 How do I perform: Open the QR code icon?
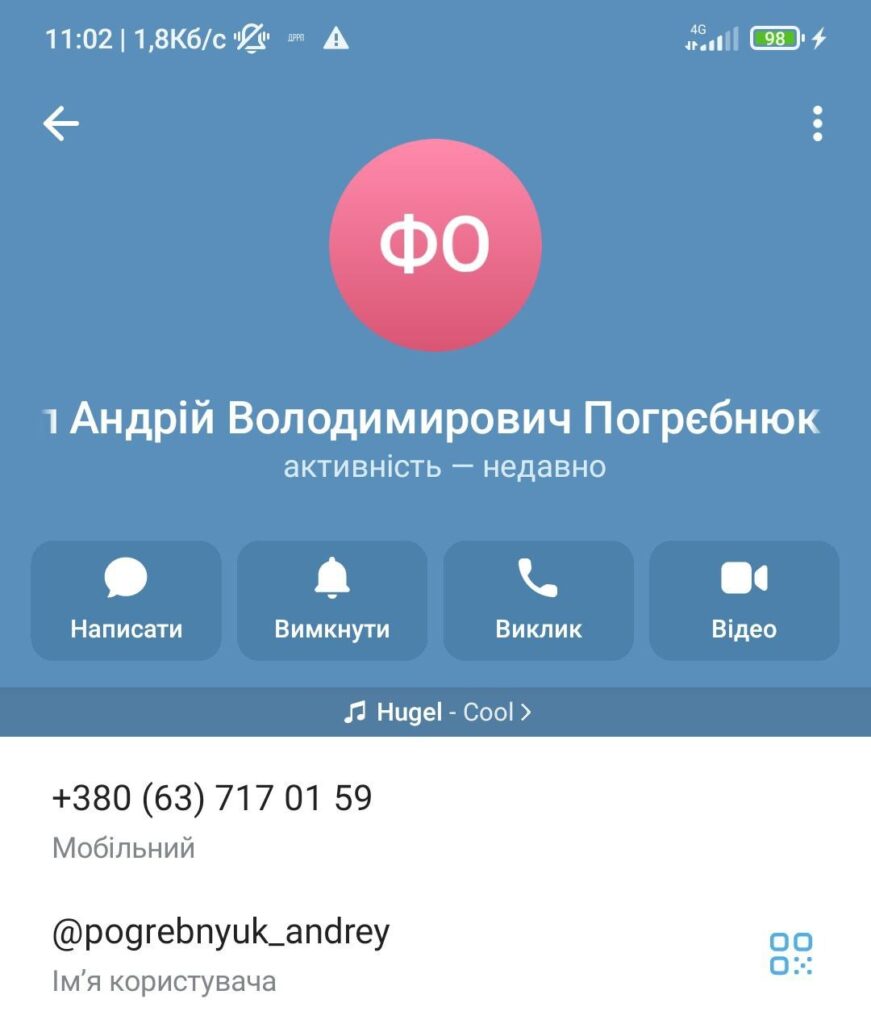point(790,953)
